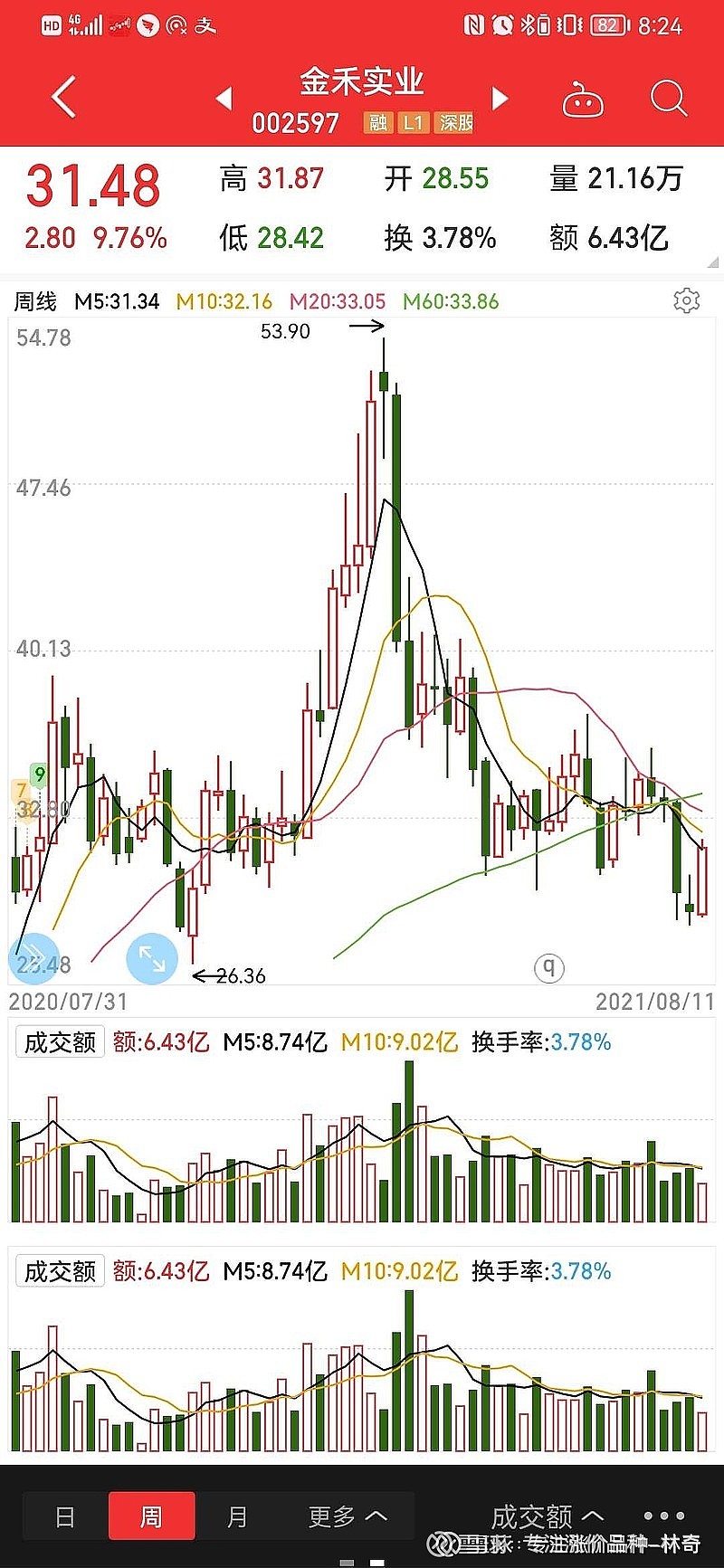Switch to the previous stock
Viewport: 724px width, 1568px height.
click(224, 98)
